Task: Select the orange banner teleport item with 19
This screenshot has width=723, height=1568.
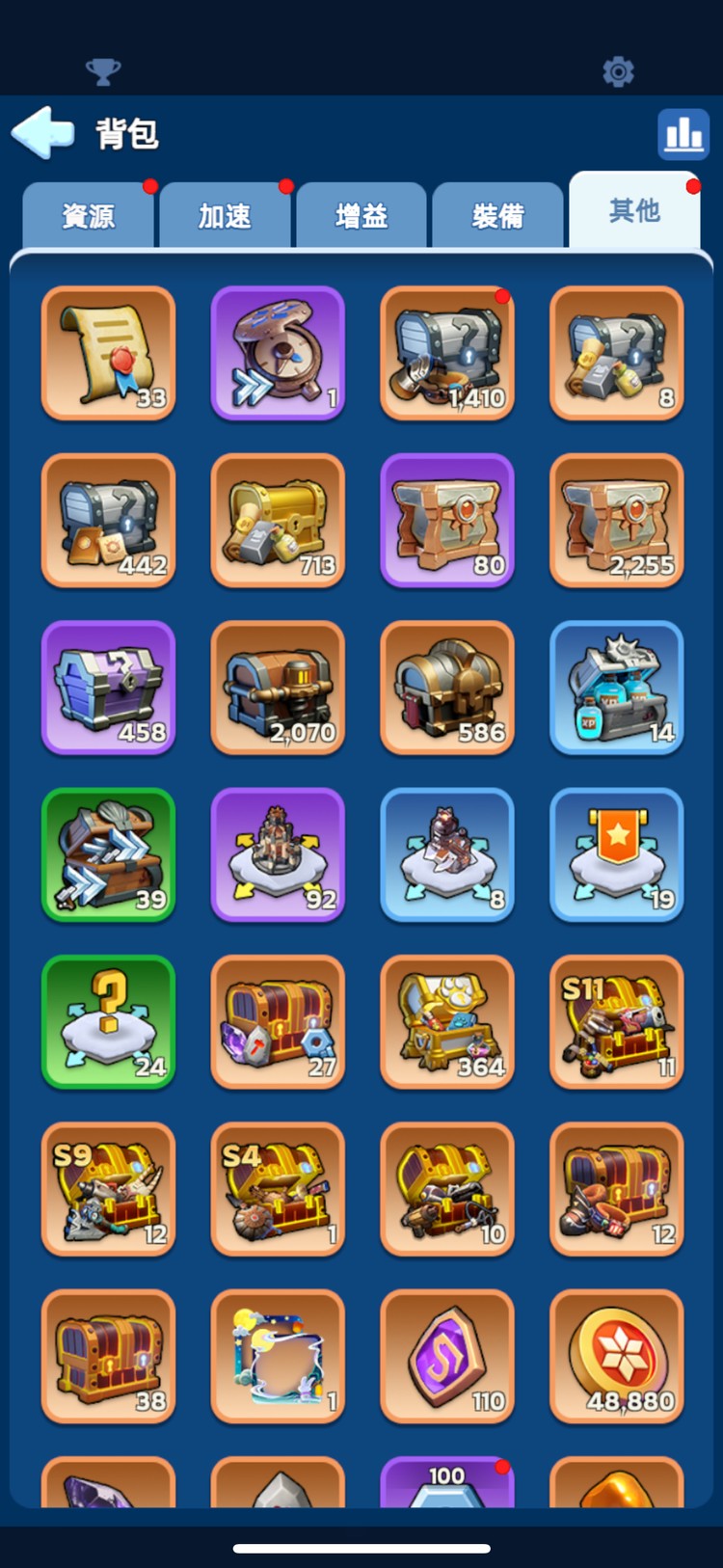Action: (x=617, y=855)
